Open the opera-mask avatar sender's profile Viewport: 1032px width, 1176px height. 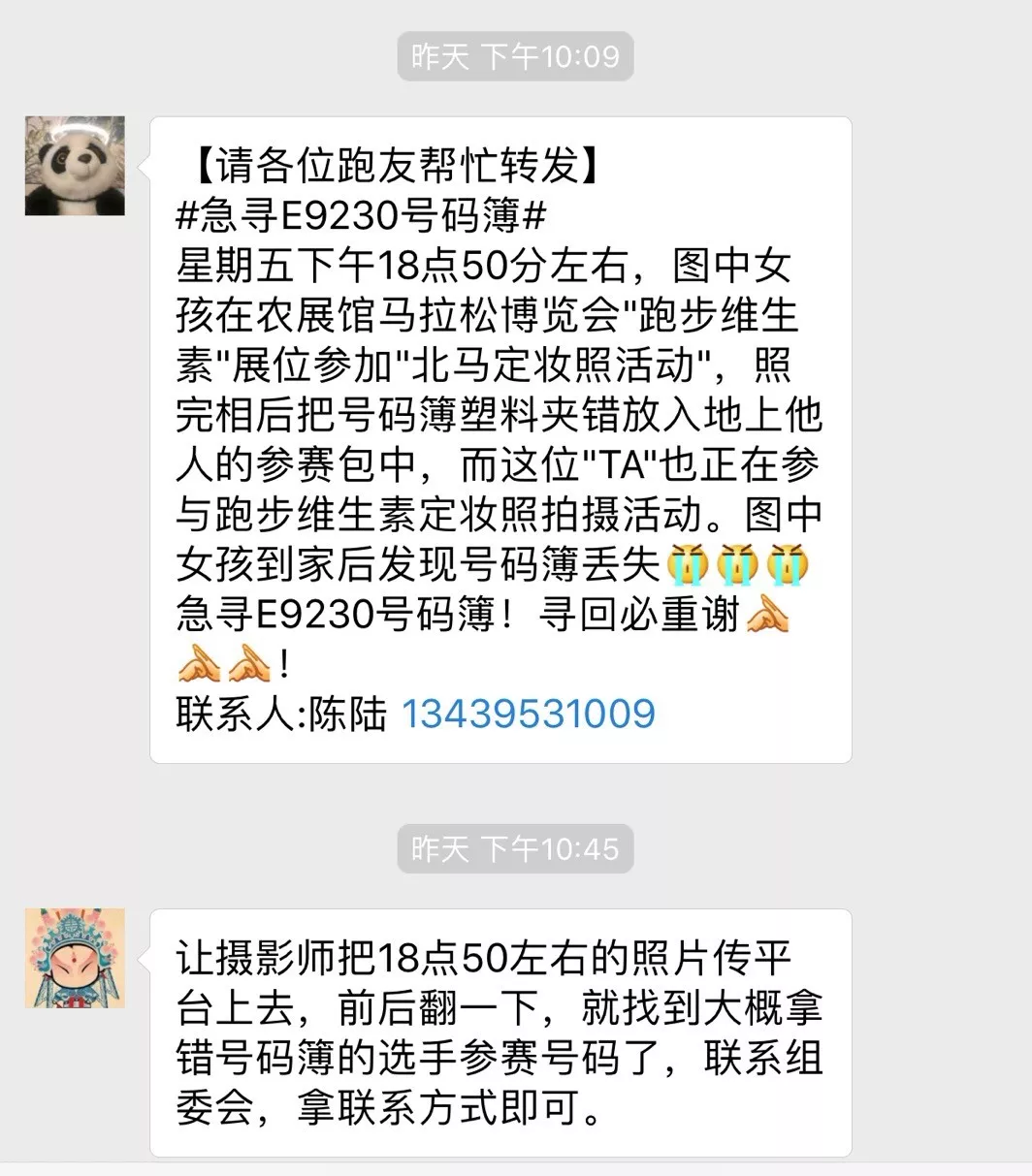coord(75,958)
